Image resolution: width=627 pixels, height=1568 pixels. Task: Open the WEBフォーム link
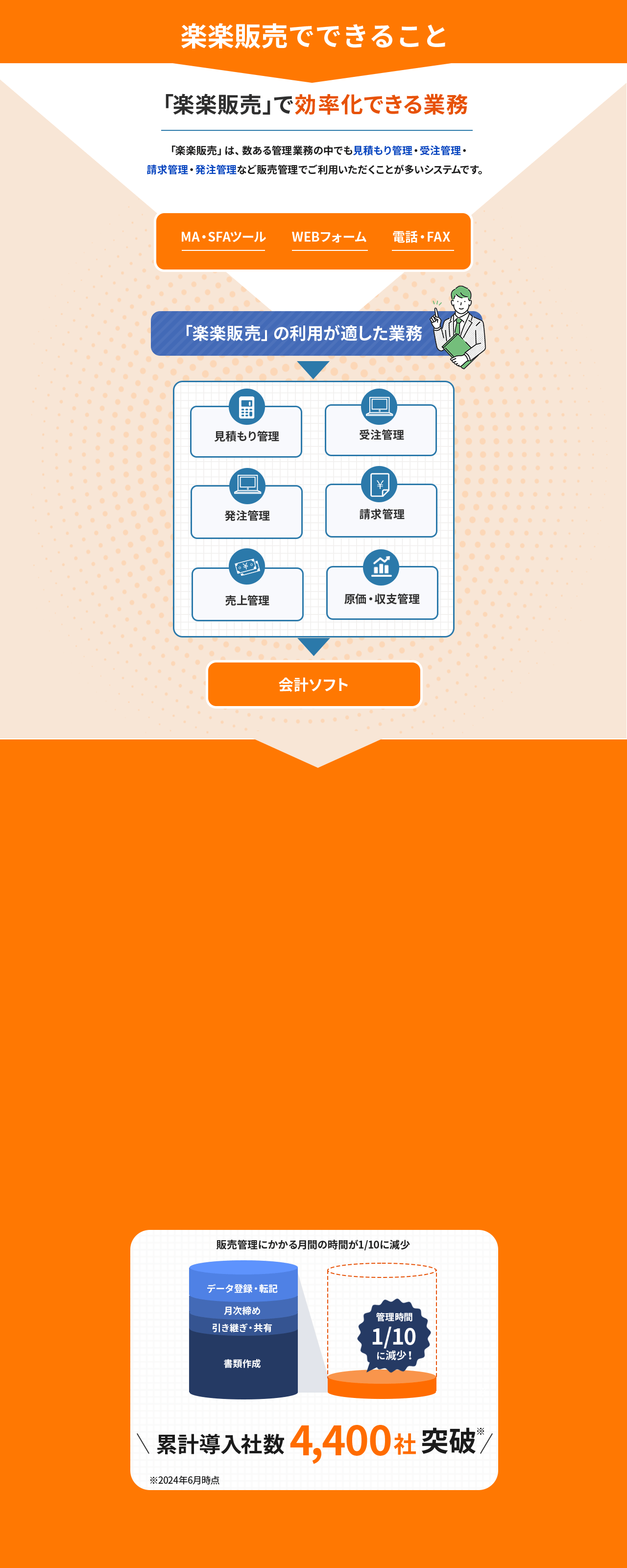pyautogui.click(x=329, y=237)
